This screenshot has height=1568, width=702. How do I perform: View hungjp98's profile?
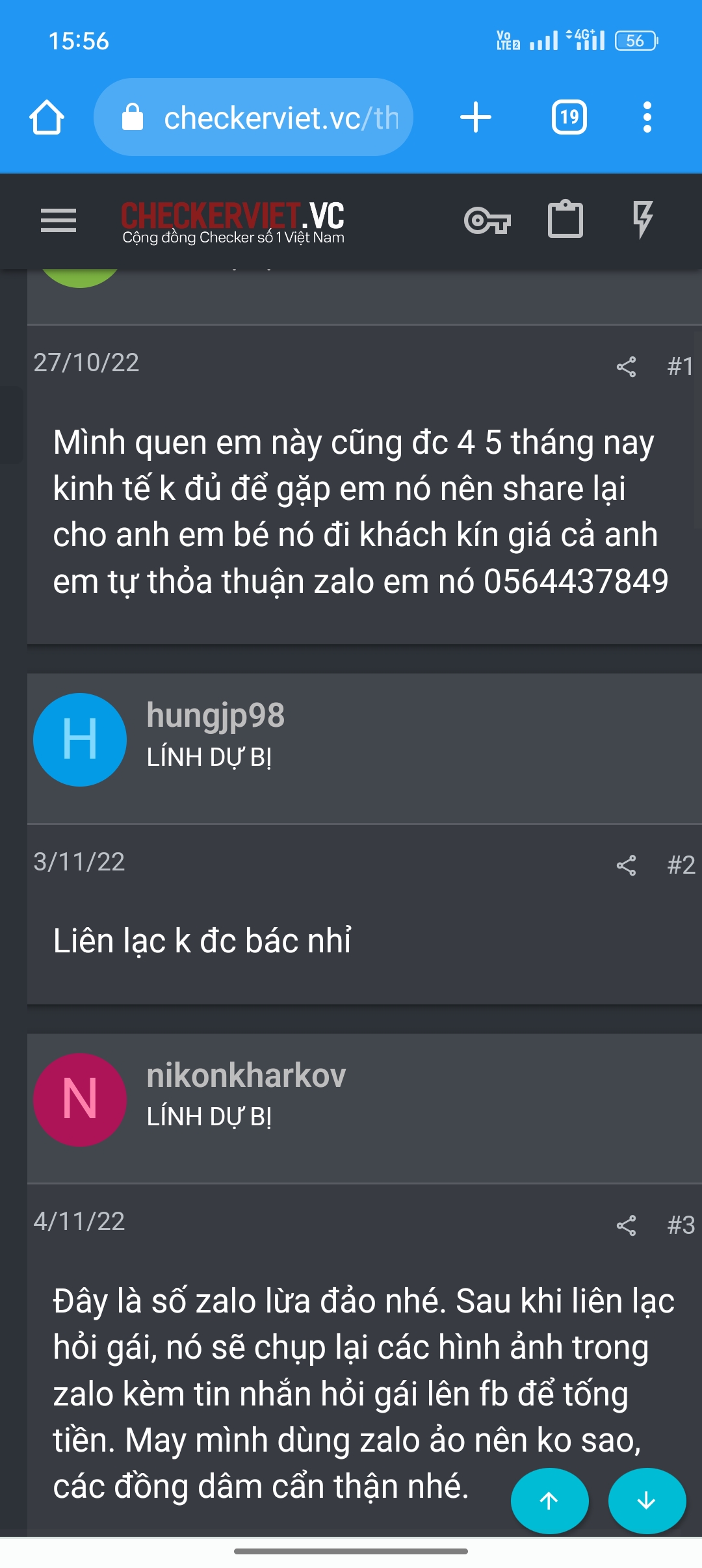point(215,715)
